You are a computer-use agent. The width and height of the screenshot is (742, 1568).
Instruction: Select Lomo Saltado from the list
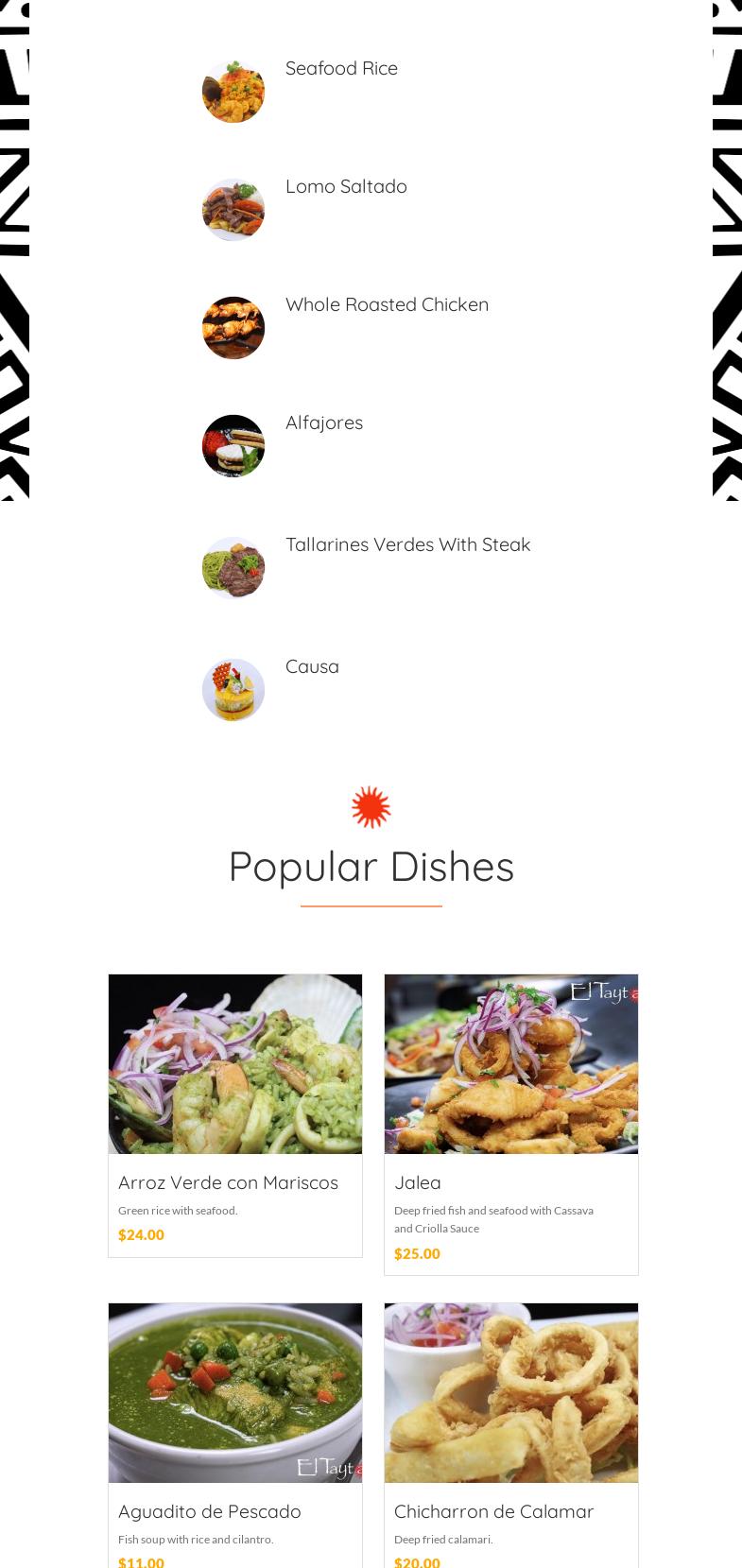346,187
